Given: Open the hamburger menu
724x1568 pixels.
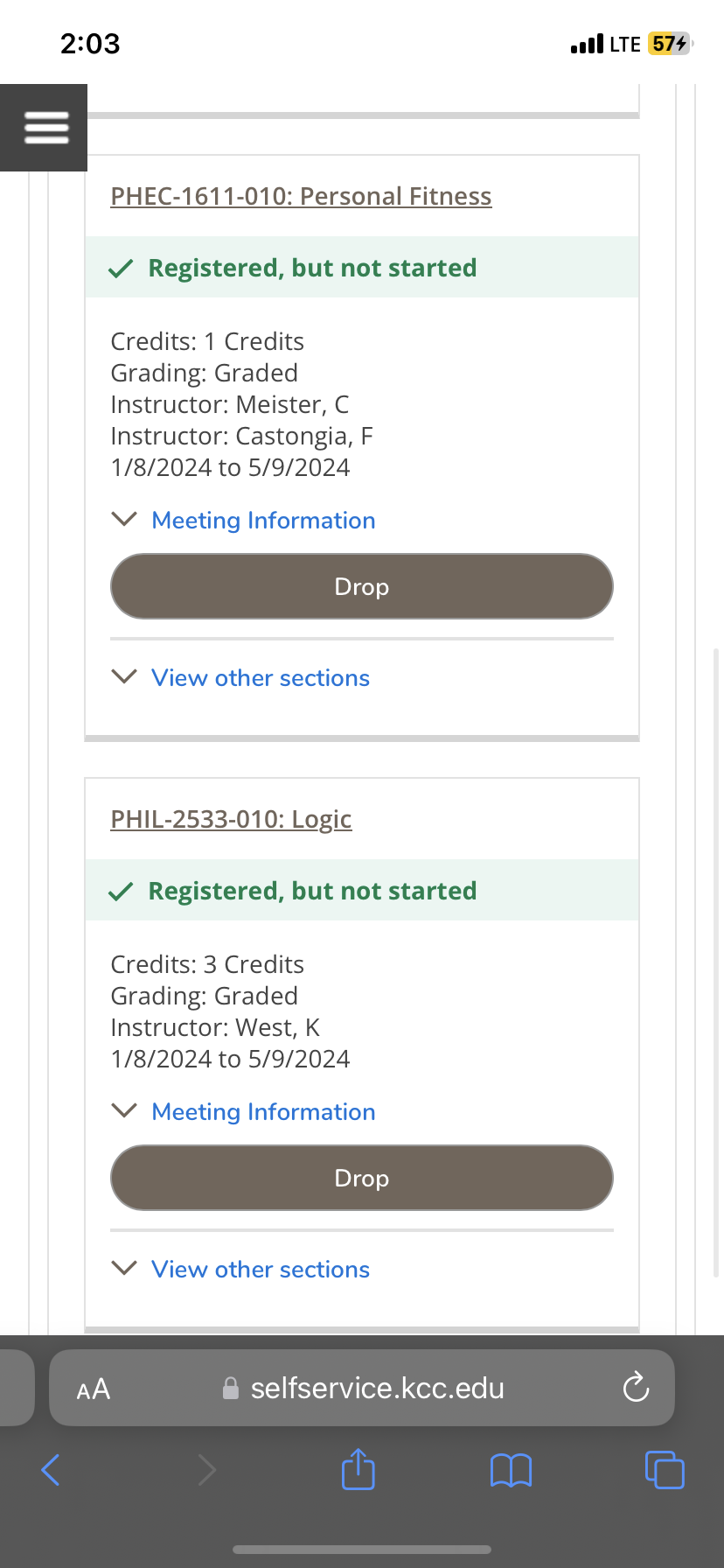Looking at the screenshot, I should [45, 128].
